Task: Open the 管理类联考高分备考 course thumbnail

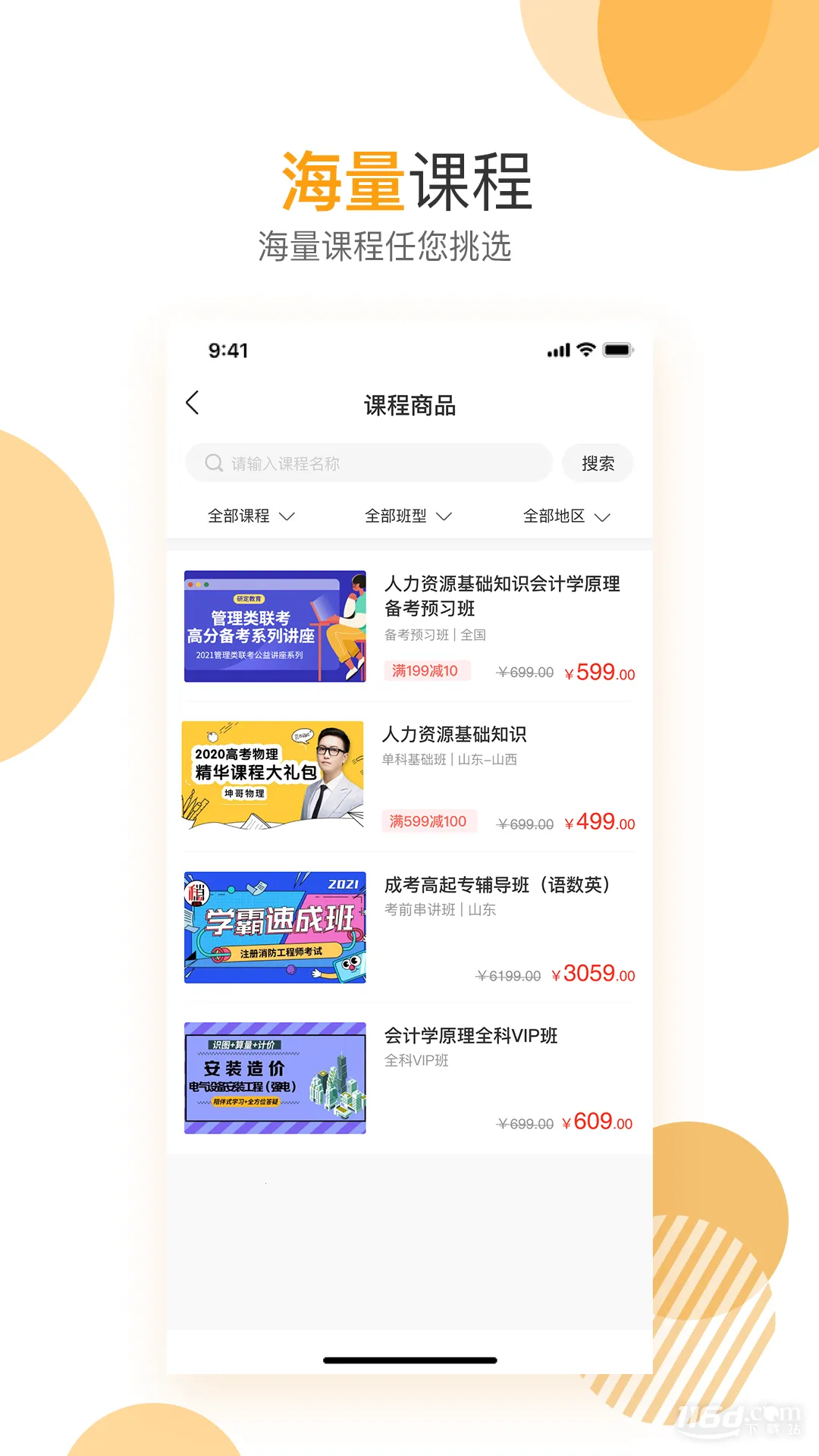Action: click(x=274, y=628)
